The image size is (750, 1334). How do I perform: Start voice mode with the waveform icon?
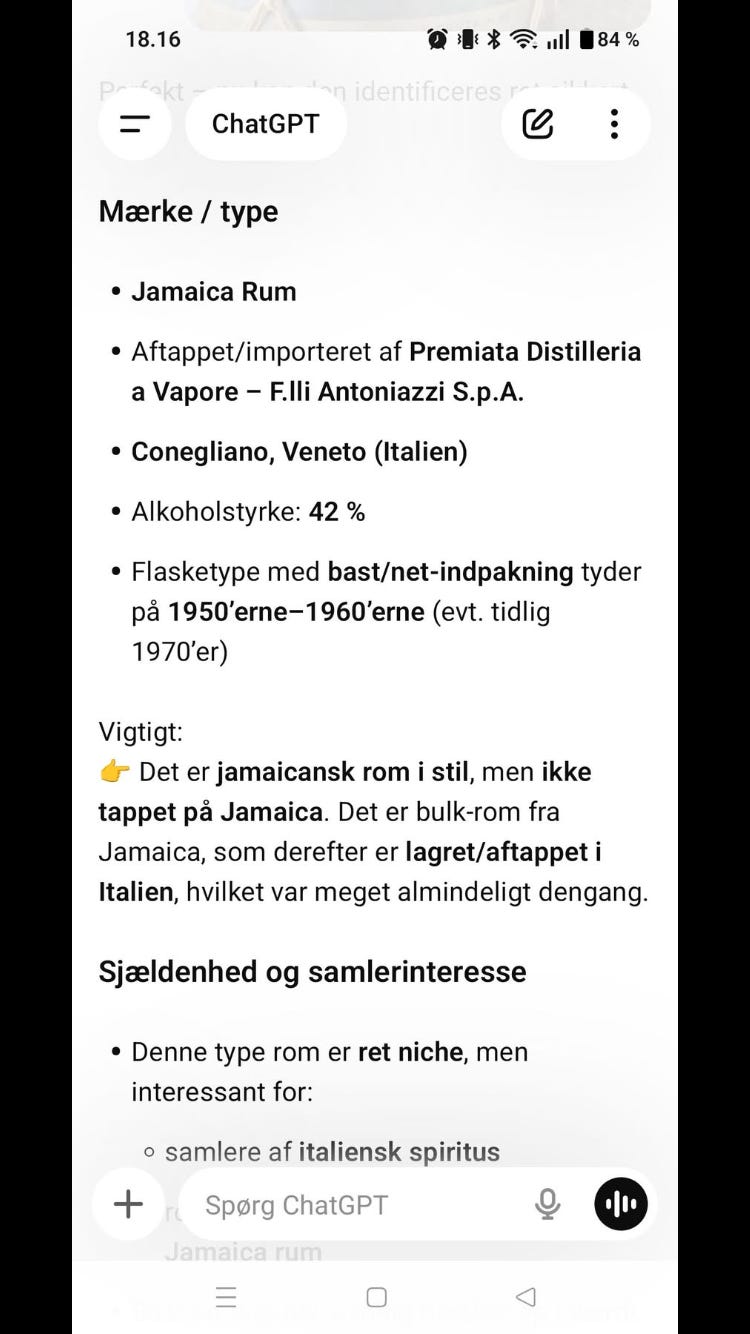tap(621, 1205)
